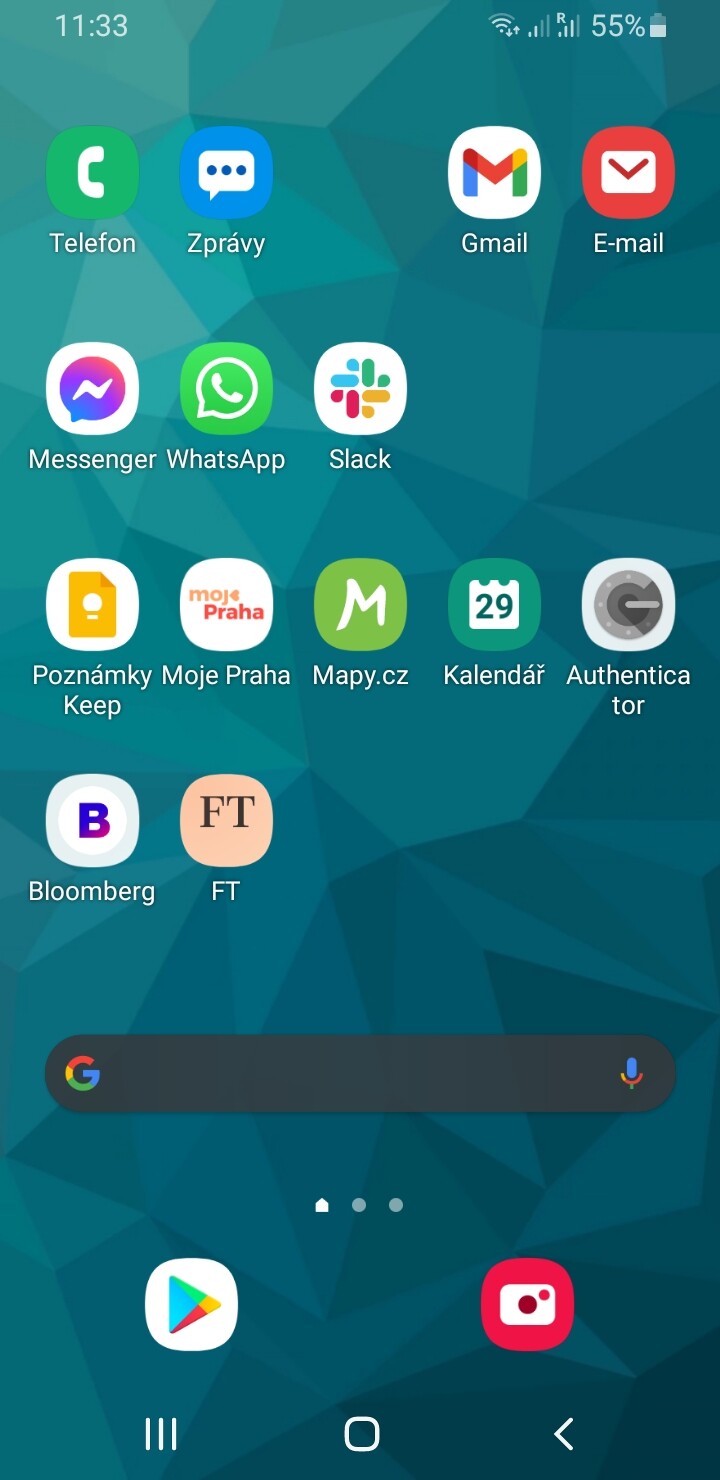Tap the system back button
This screenshot has width=720, height=1480.
pos(564,1434)
